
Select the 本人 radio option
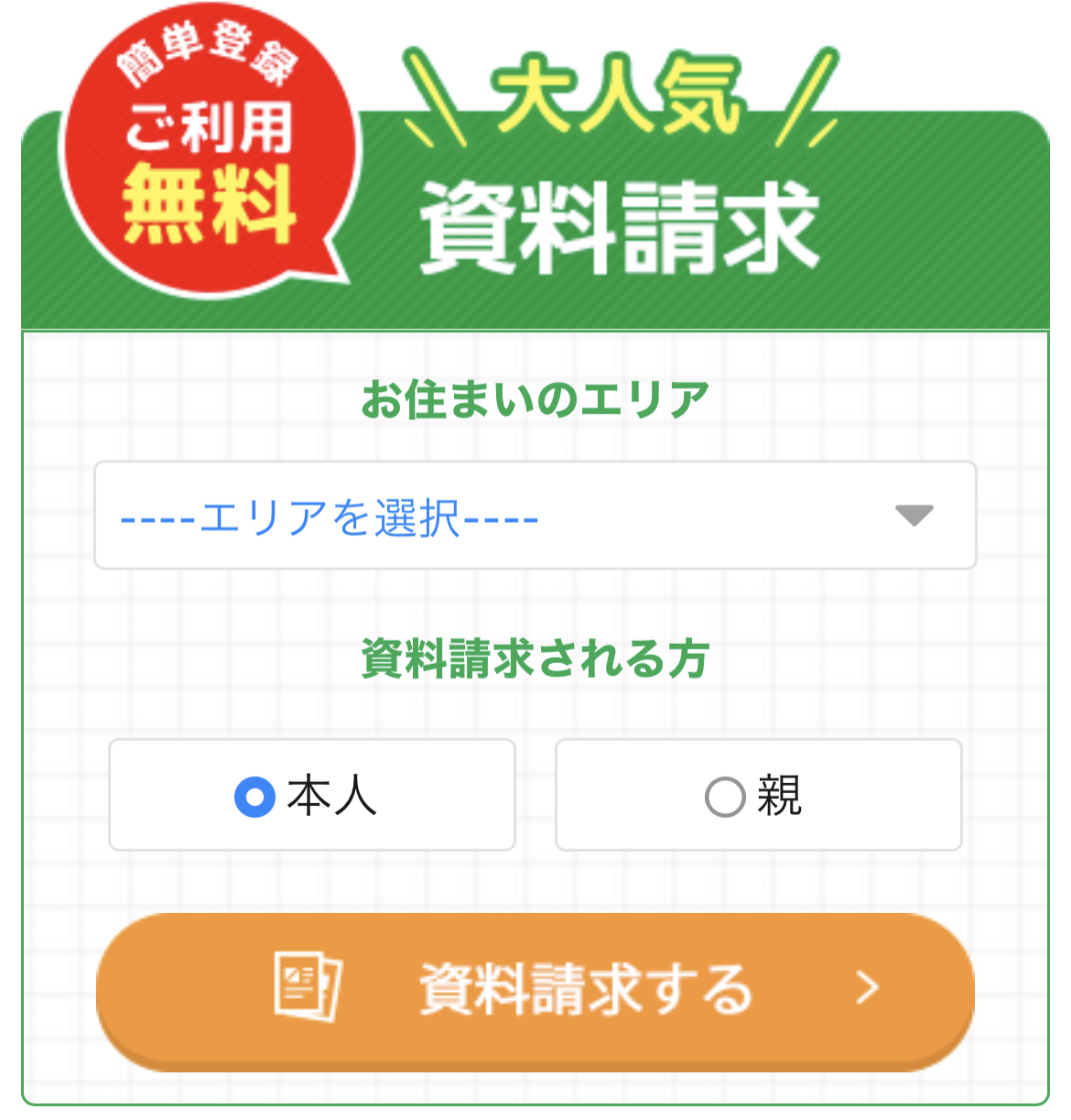click(x=255, y=796)
